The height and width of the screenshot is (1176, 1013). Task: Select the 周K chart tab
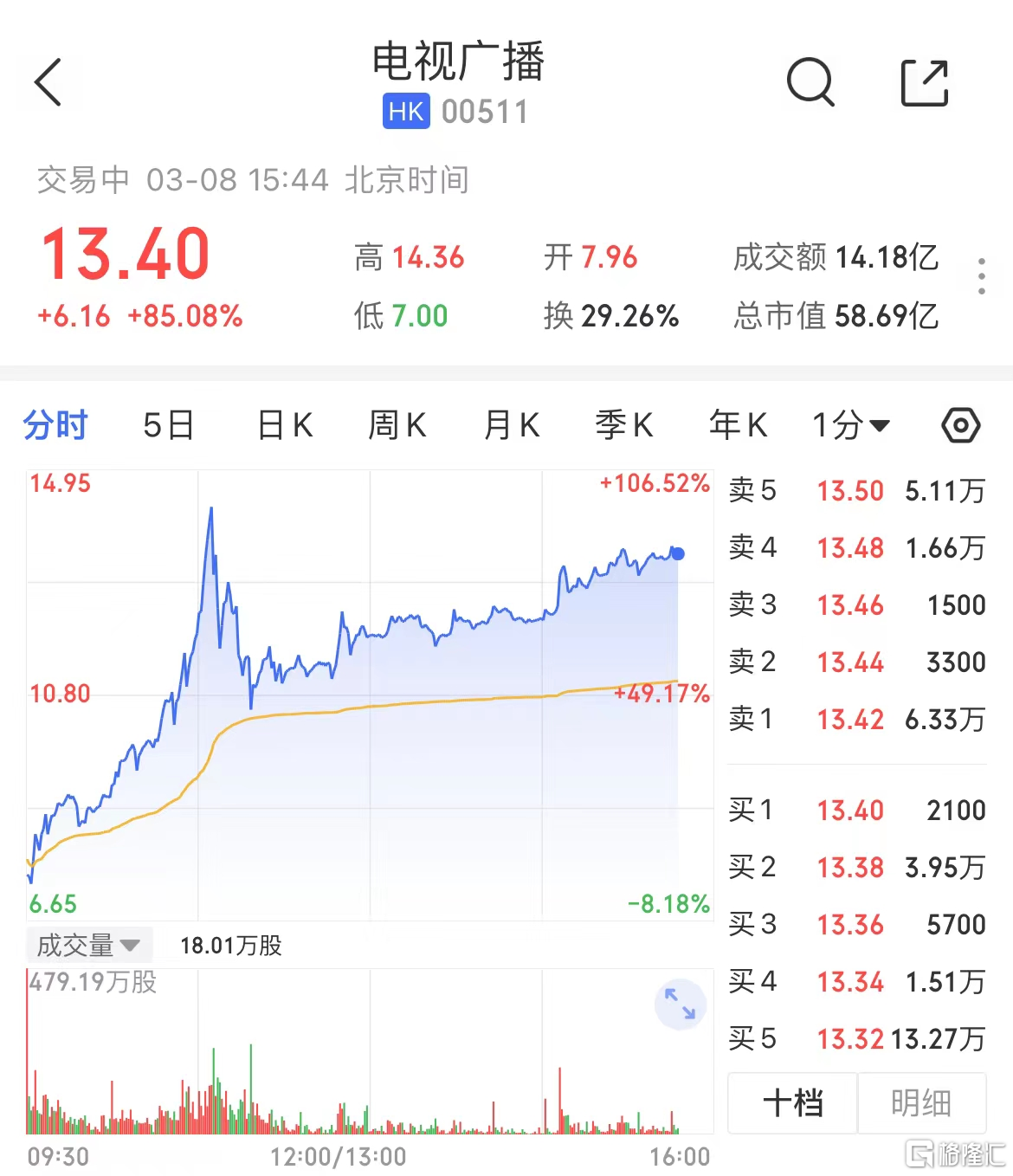[397, 425]
